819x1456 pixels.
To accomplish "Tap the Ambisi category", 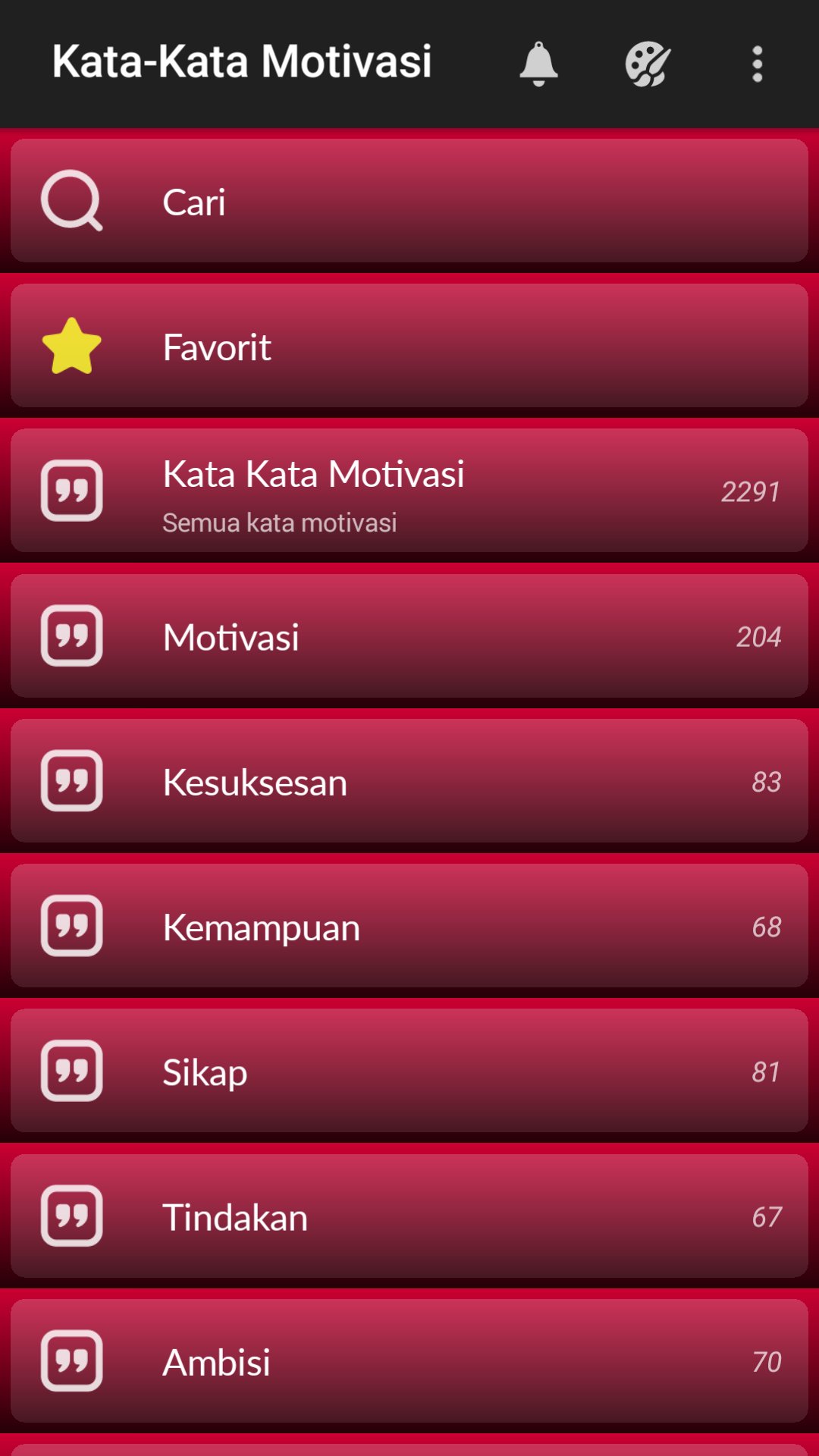I will coord(409,1360).
